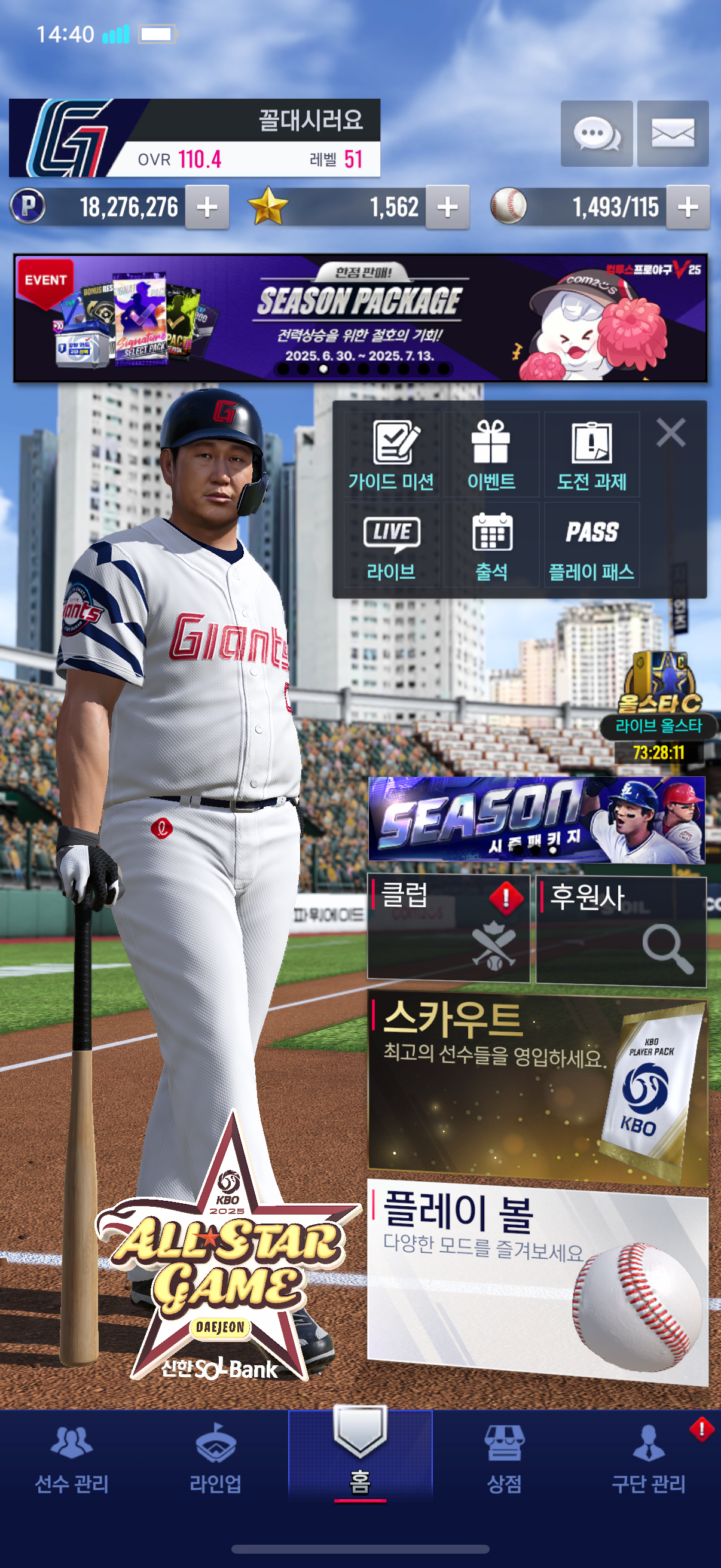Tap plus button next to star currency
Screen dimensions: 721x1568
447,207
